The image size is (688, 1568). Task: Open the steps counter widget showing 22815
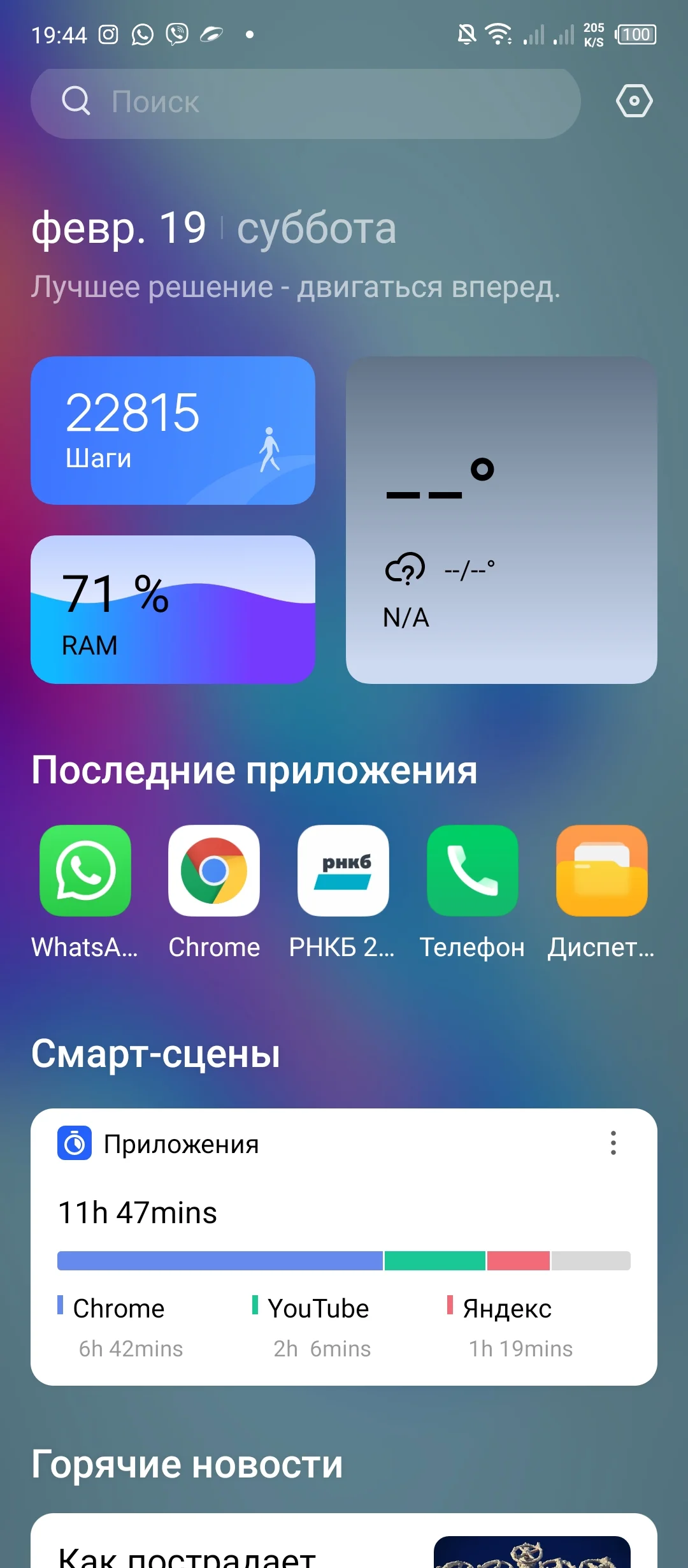pos(174,430)
